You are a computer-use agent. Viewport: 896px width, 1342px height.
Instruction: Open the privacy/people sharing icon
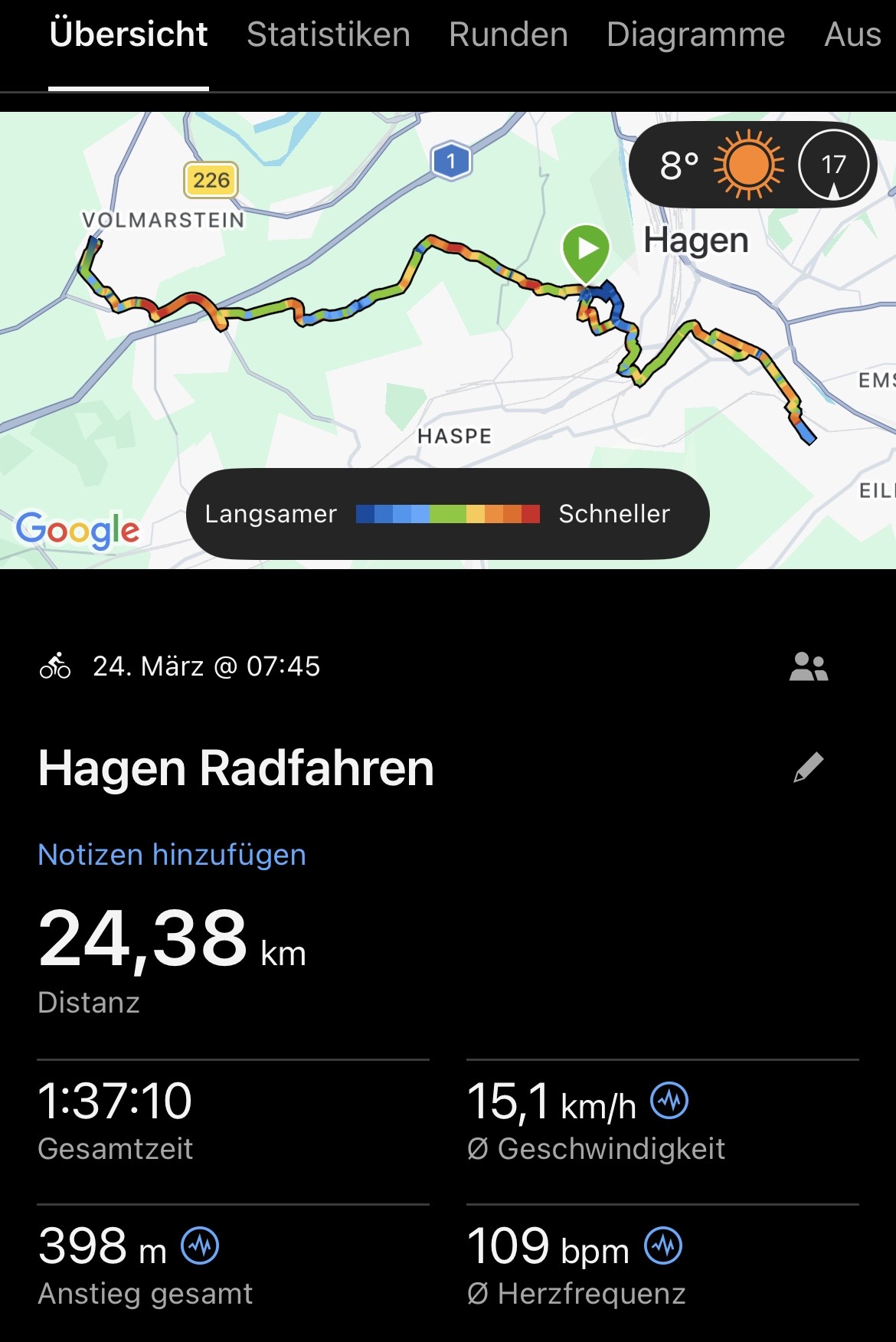pos(808,666)
